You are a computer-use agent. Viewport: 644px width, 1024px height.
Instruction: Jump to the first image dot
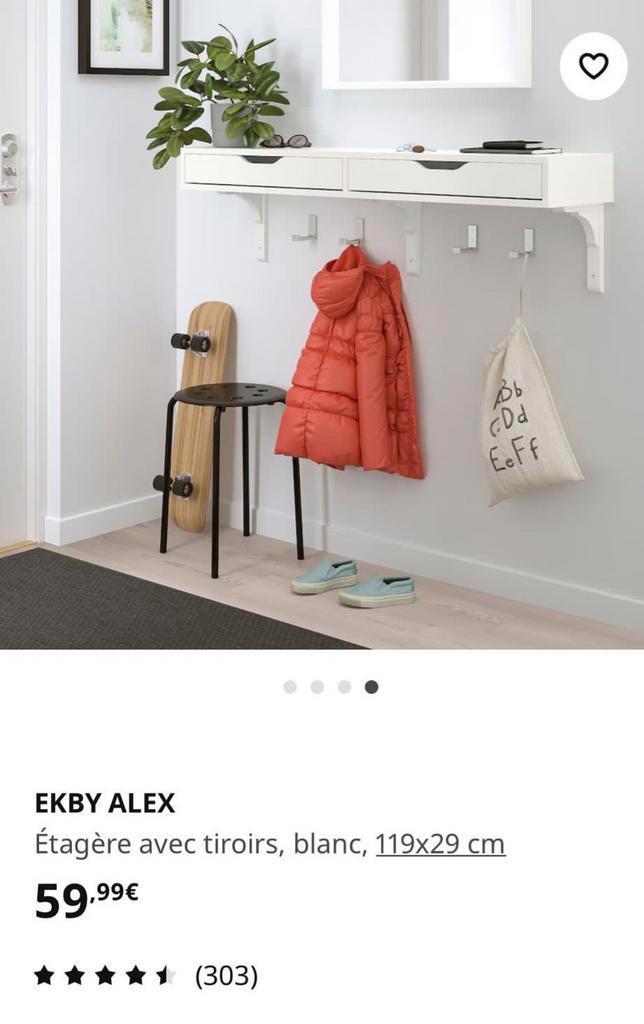290,687
